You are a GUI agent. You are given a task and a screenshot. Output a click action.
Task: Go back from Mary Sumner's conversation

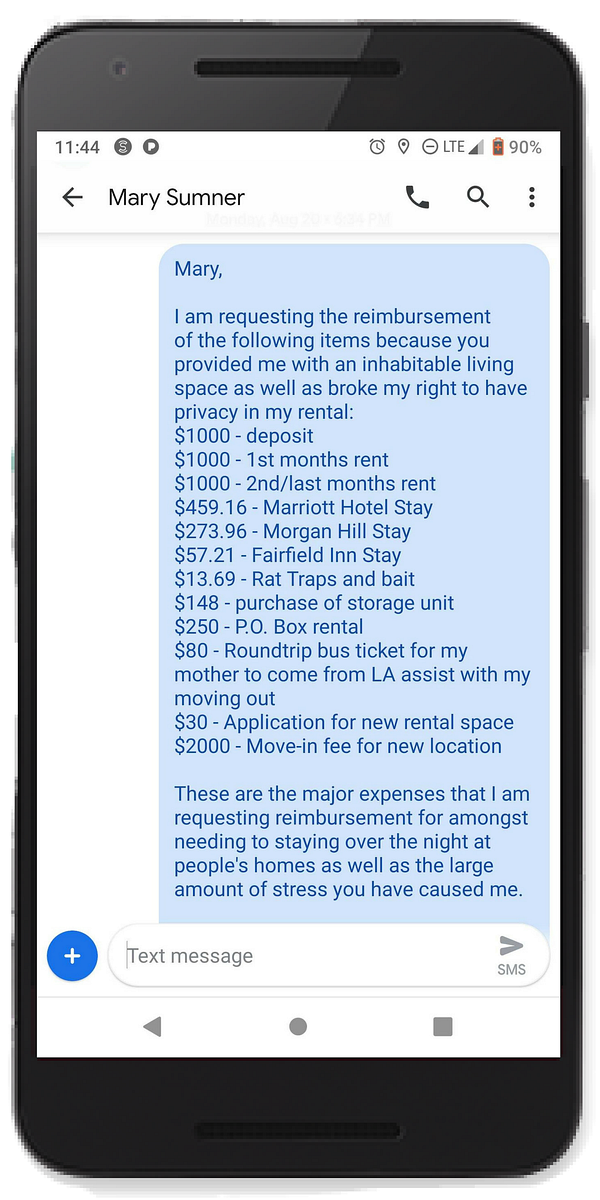pos(72,197)
